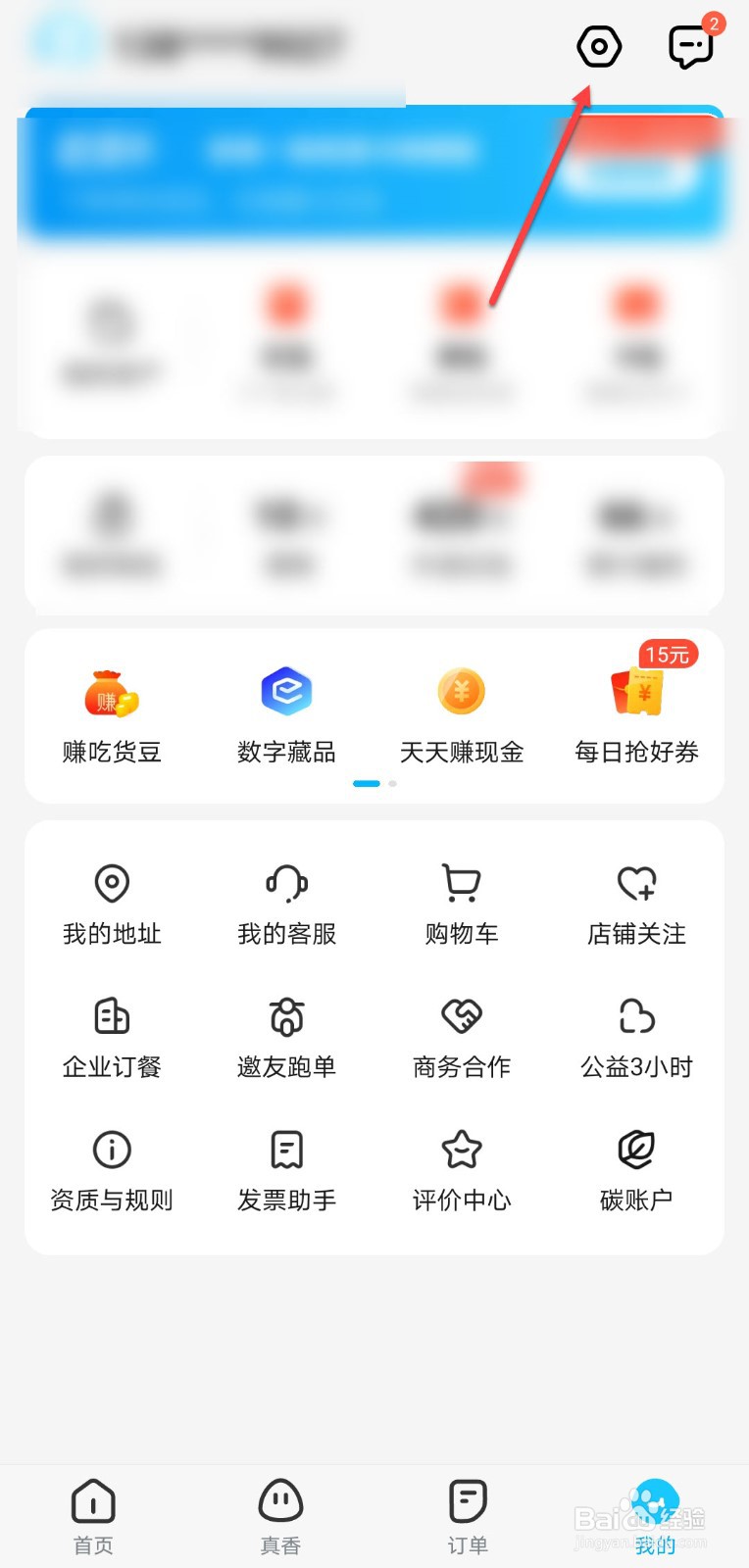Open the settings gear icon

[599, 47]
